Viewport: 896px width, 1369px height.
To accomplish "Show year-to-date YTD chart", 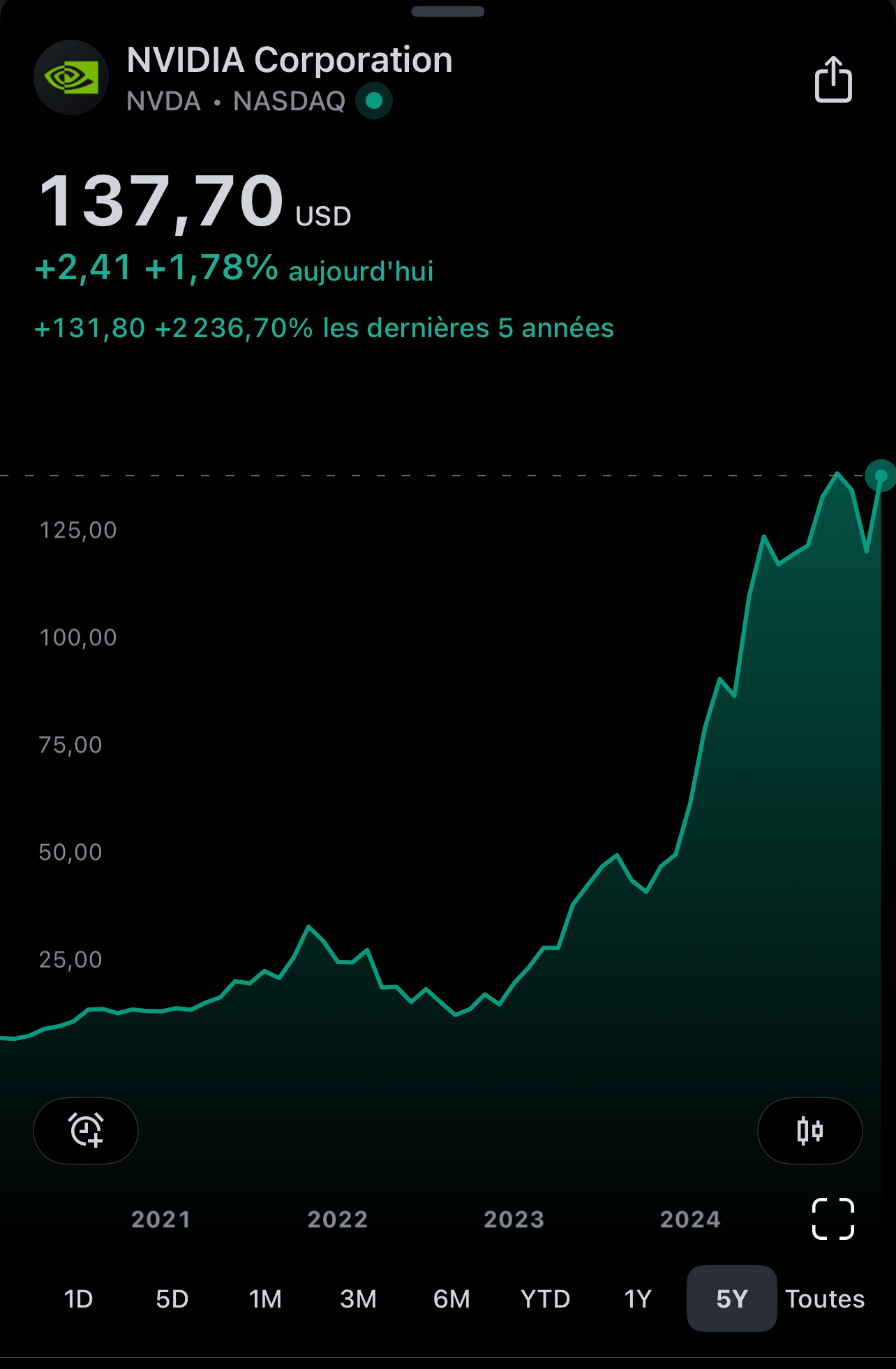I will coord(545,1298).
